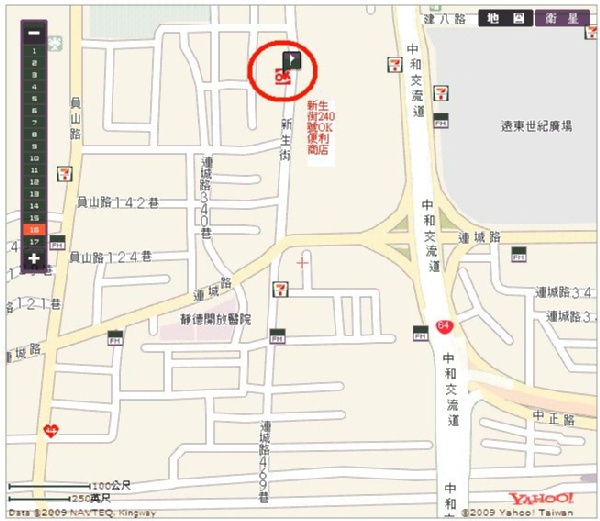Zoom in with the plus button
The image size is (600, 521).
[33, 258]
